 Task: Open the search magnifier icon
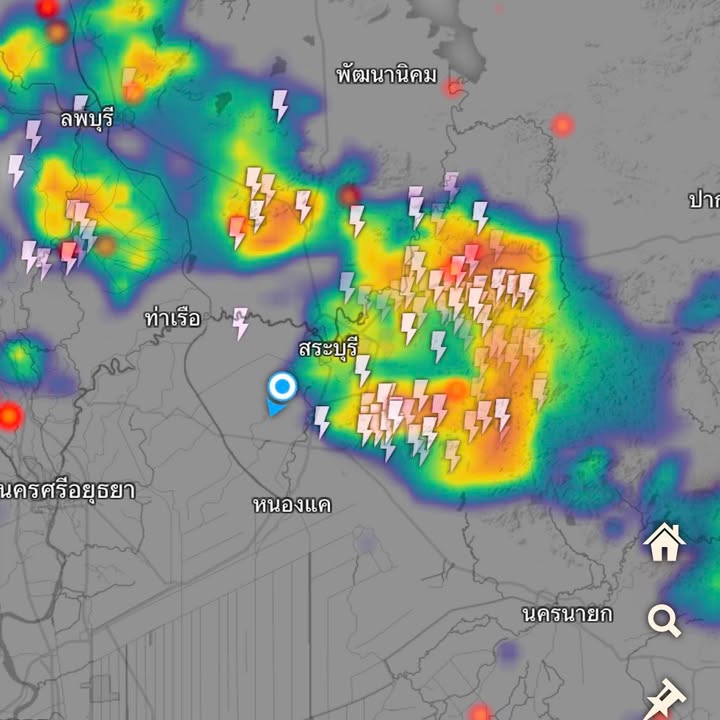(x=664, y=621)
